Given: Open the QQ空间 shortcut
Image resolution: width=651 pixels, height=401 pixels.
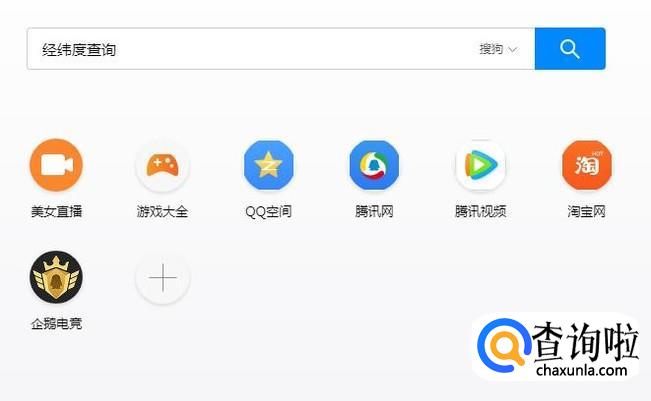Looking at the screenshot, I should 268,166.
